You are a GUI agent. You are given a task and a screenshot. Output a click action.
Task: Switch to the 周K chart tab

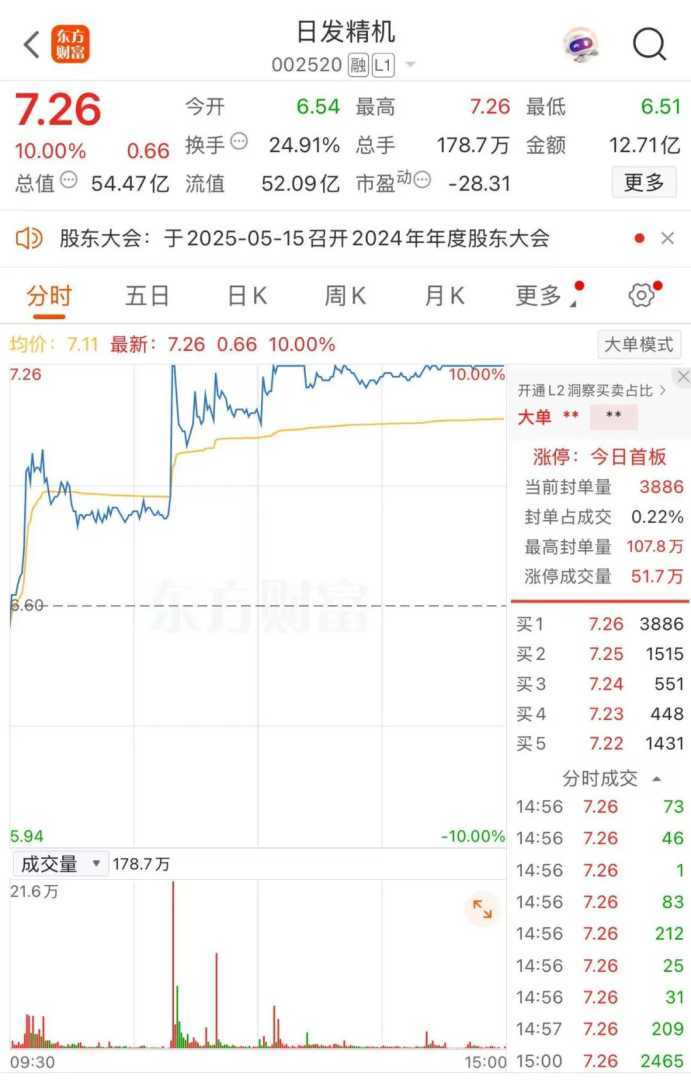click(345, 295)
